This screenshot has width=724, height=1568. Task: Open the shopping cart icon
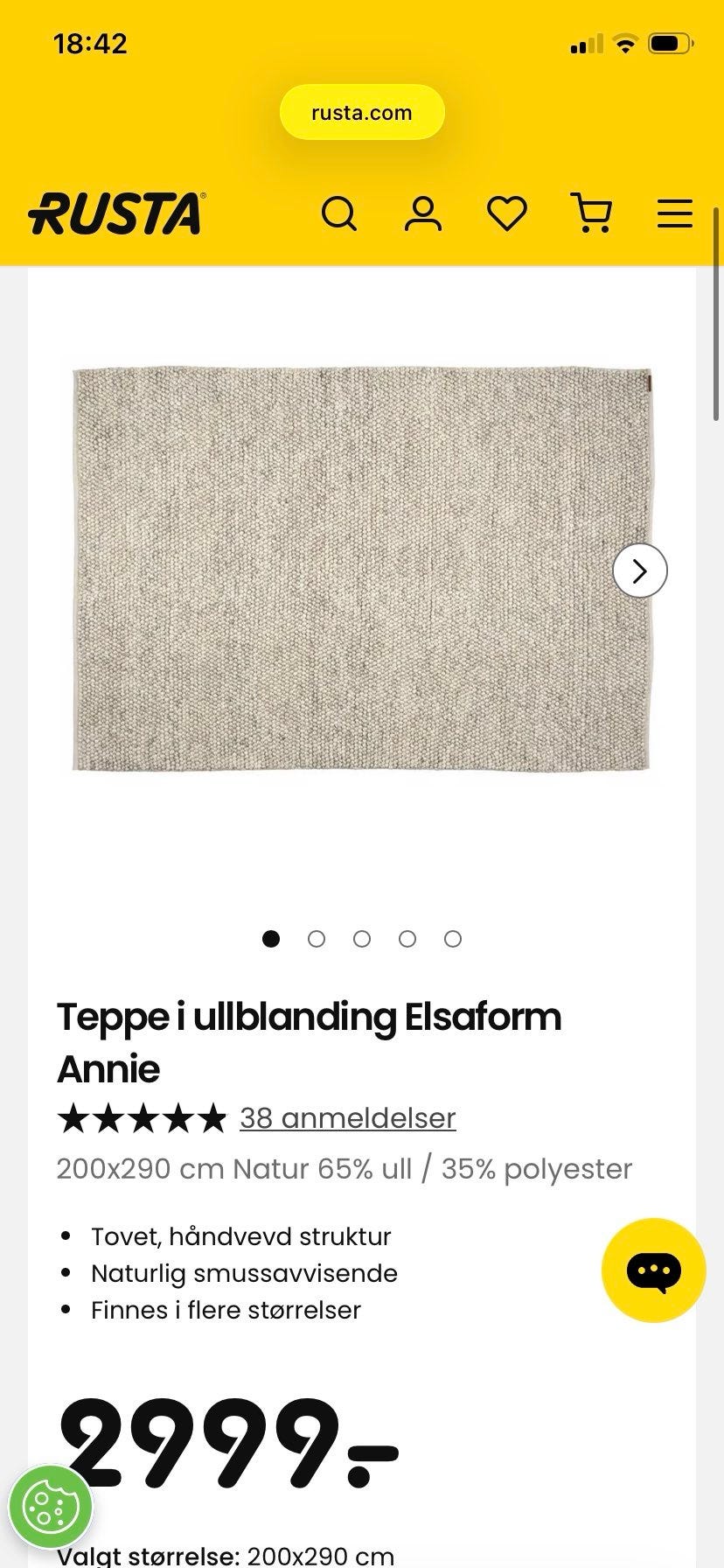point(592,213)
